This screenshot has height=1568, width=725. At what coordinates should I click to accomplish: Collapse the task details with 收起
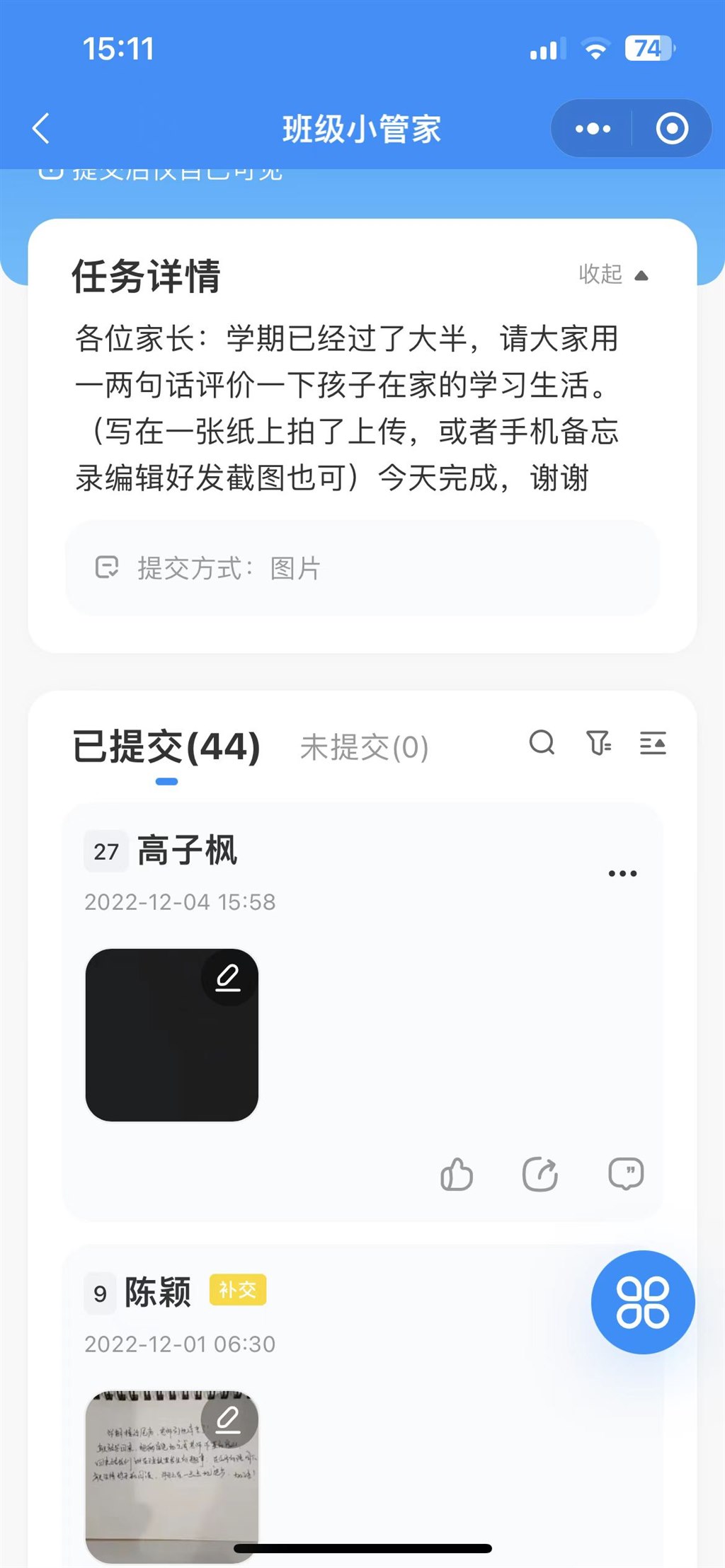(x=613, y=274)
